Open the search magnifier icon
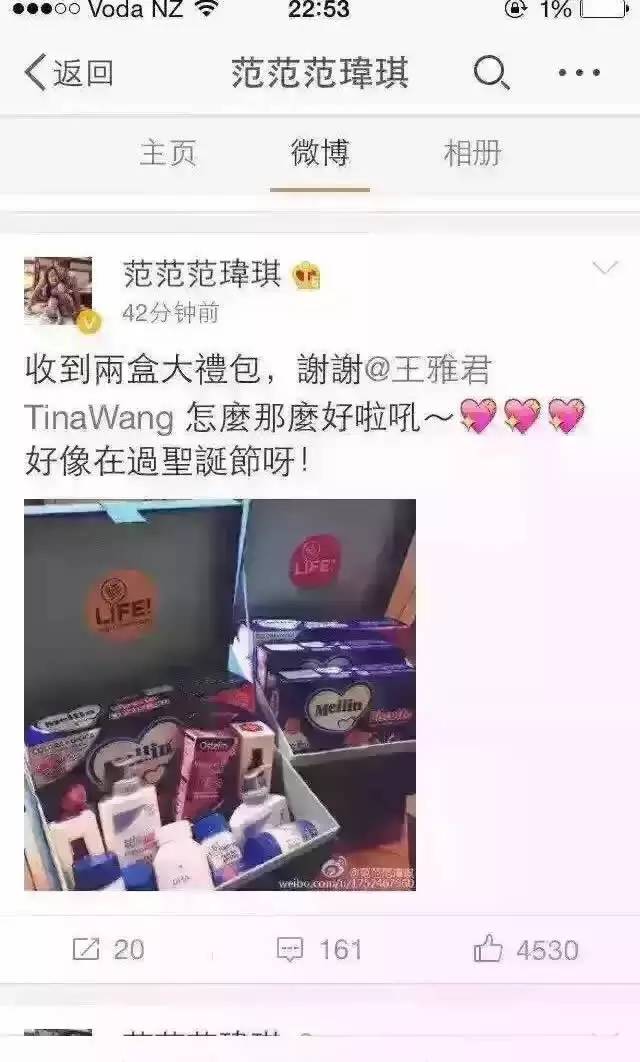The image size is (640, 1062). [x=491, y=72]
